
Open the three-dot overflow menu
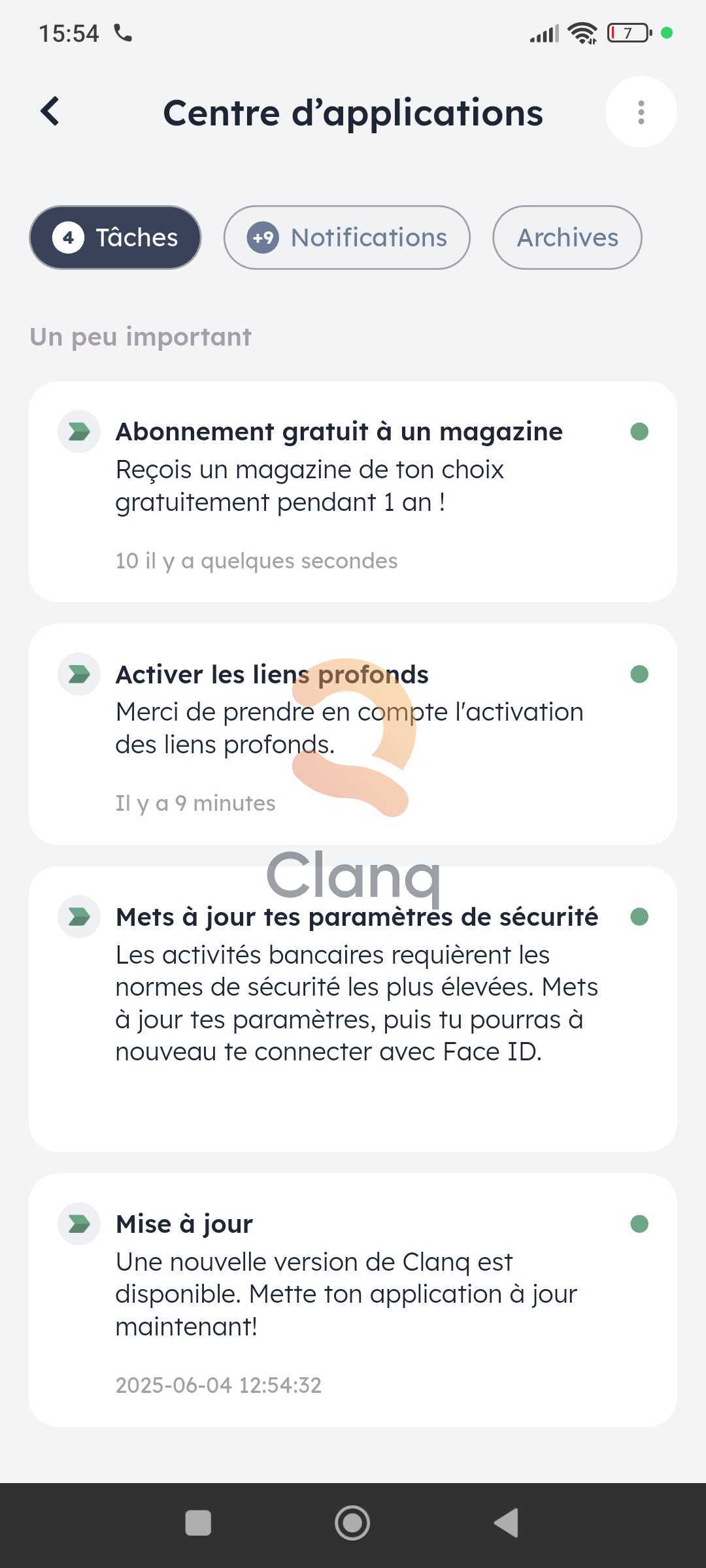click(x=641, y=112)
